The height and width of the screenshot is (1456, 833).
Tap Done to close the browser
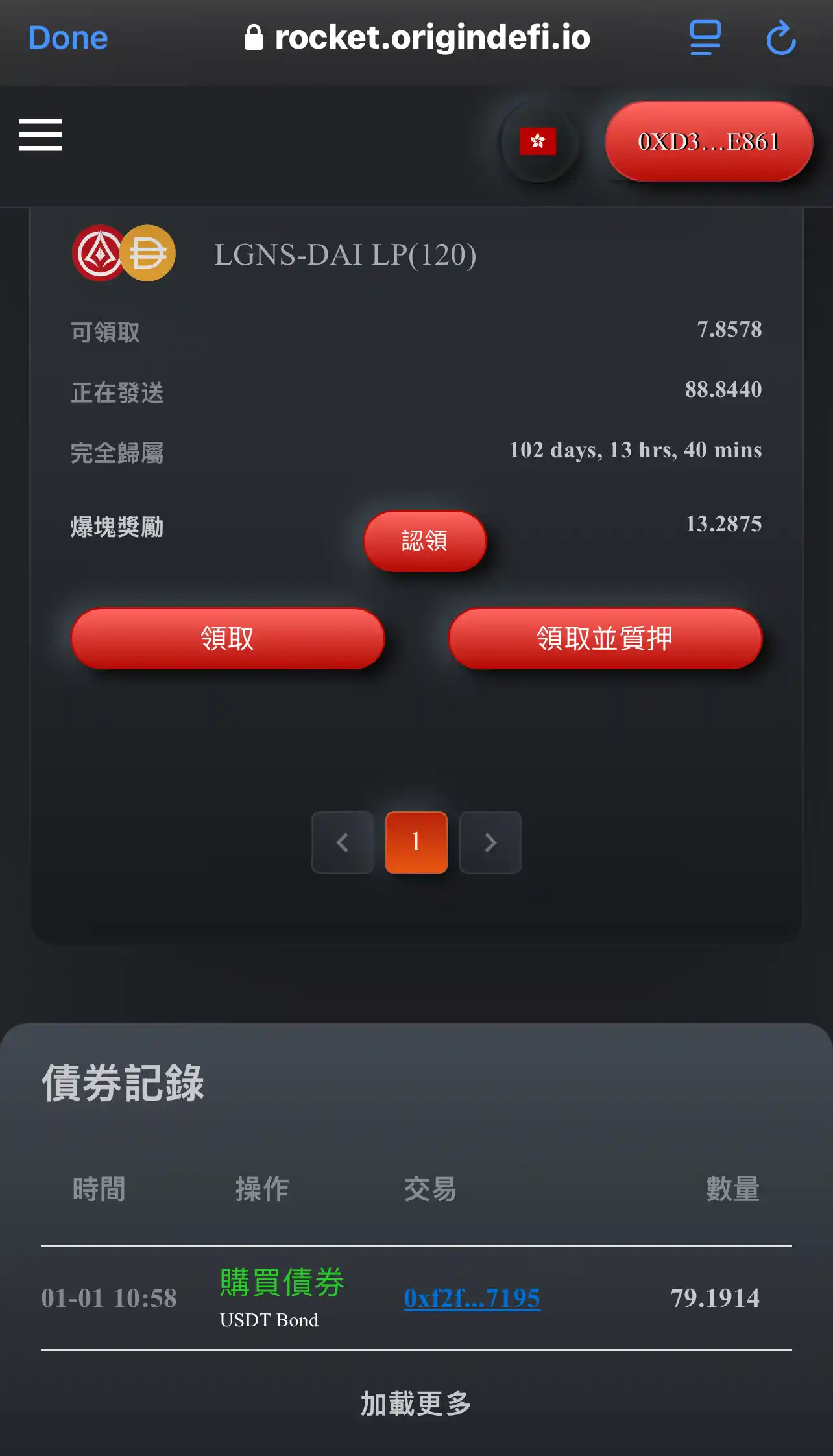(x=68, y=38)
